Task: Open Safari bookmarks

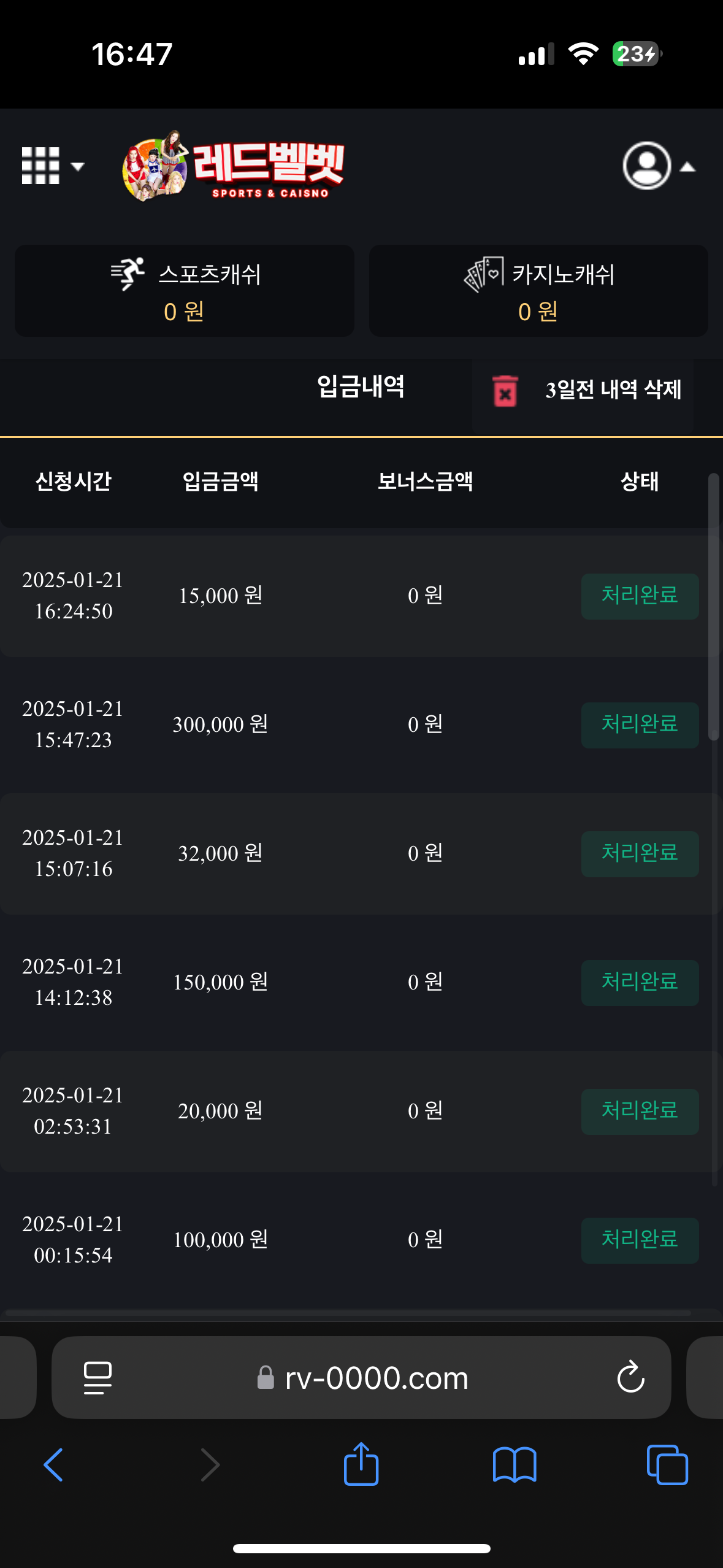Action: 515,1465
